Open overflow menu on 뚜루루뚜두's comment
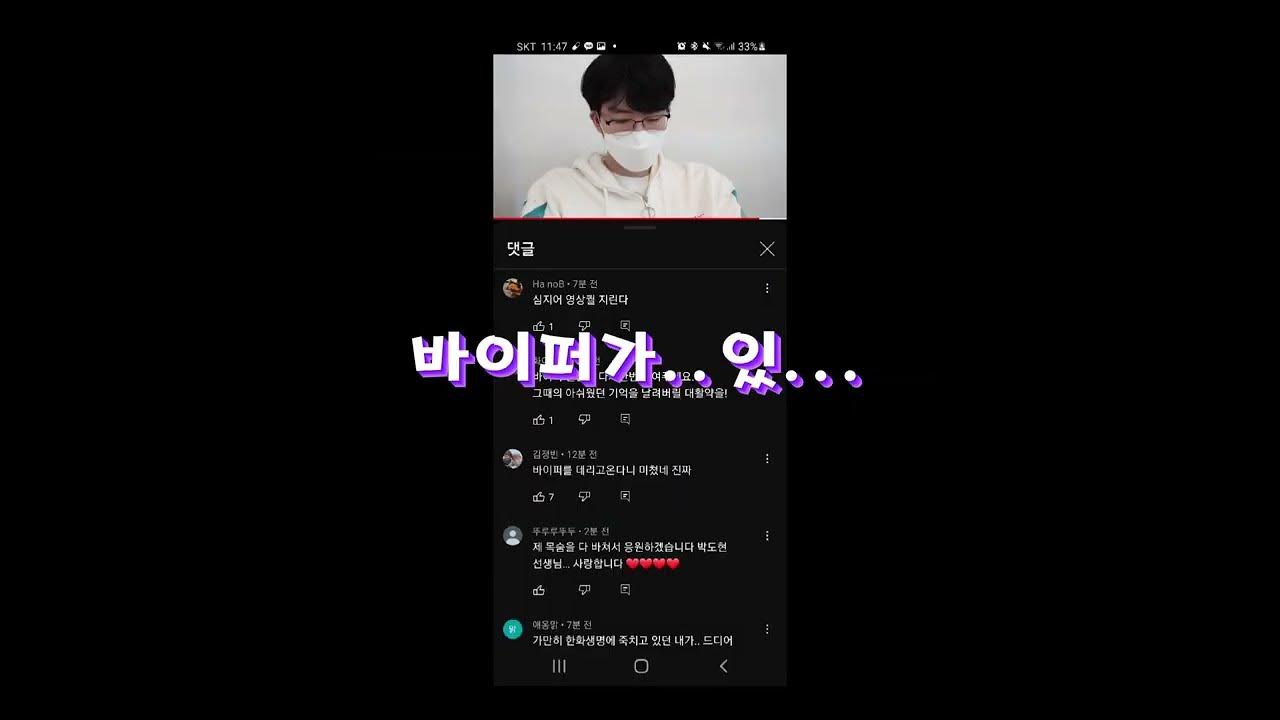The height and width of the screenshot is (720, 1280). click(x=767, y=536)
